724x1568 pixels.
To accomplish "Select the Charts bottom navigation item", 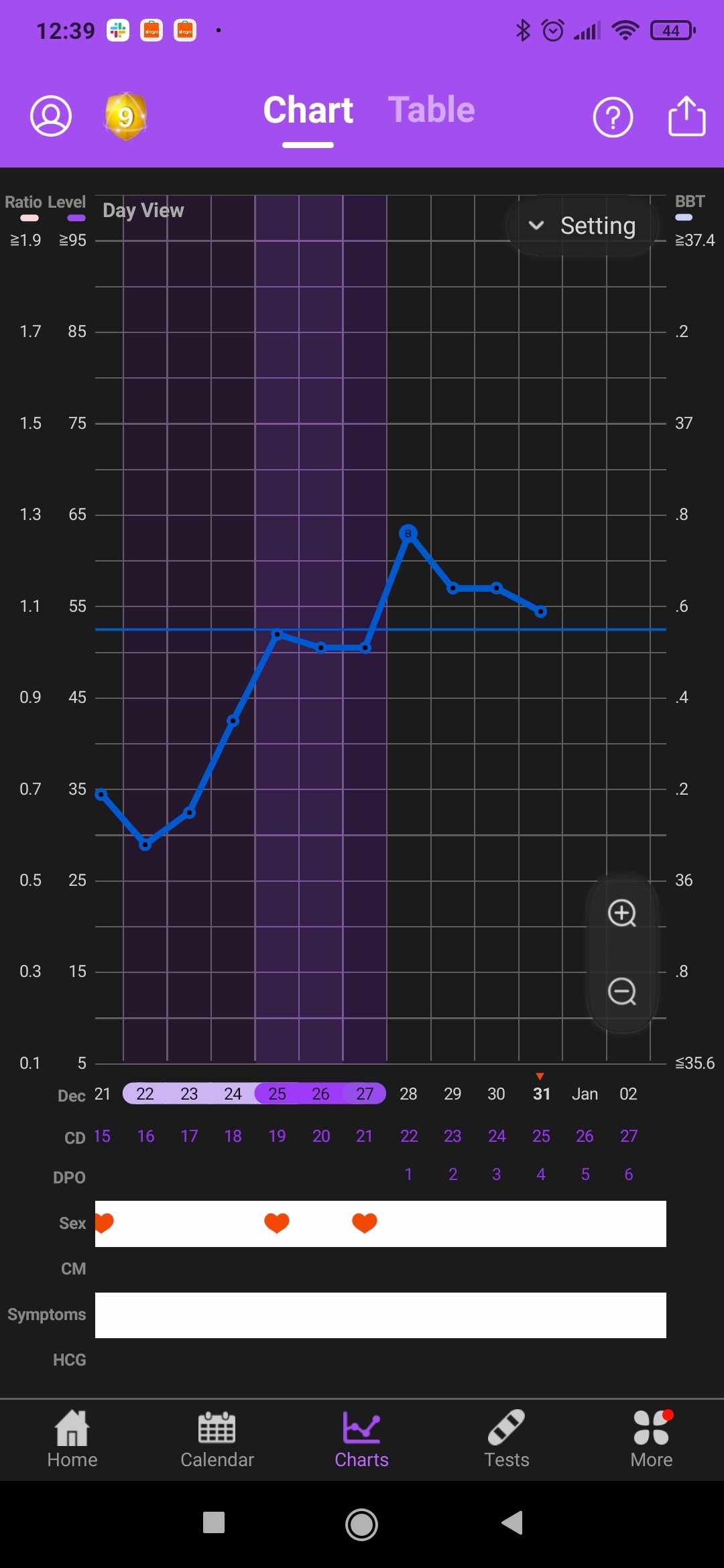I will [x=361, y=1439].
